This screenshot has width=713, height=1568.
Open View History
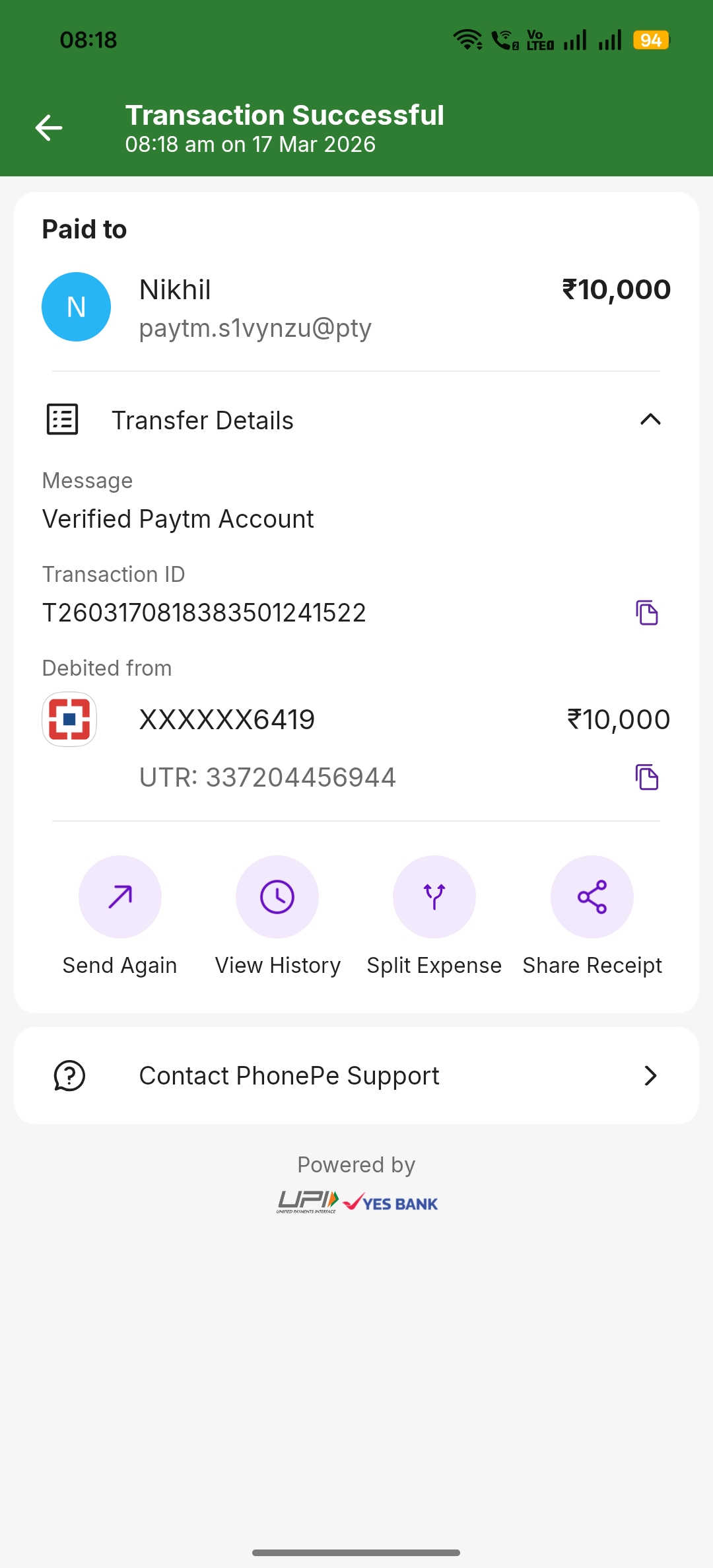[277, 897]
